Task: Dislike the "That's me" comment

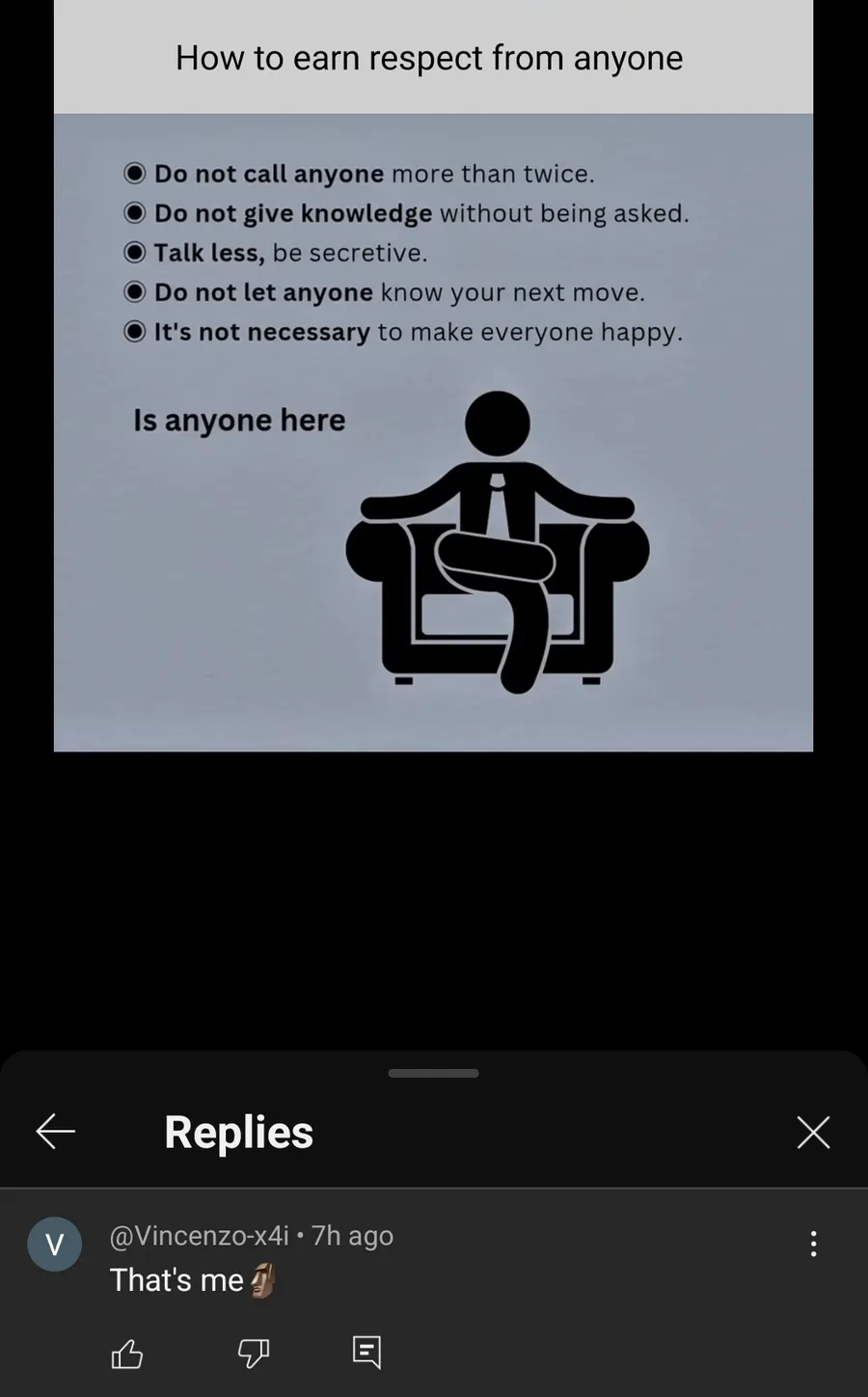Action: (x=254, y=1354)
